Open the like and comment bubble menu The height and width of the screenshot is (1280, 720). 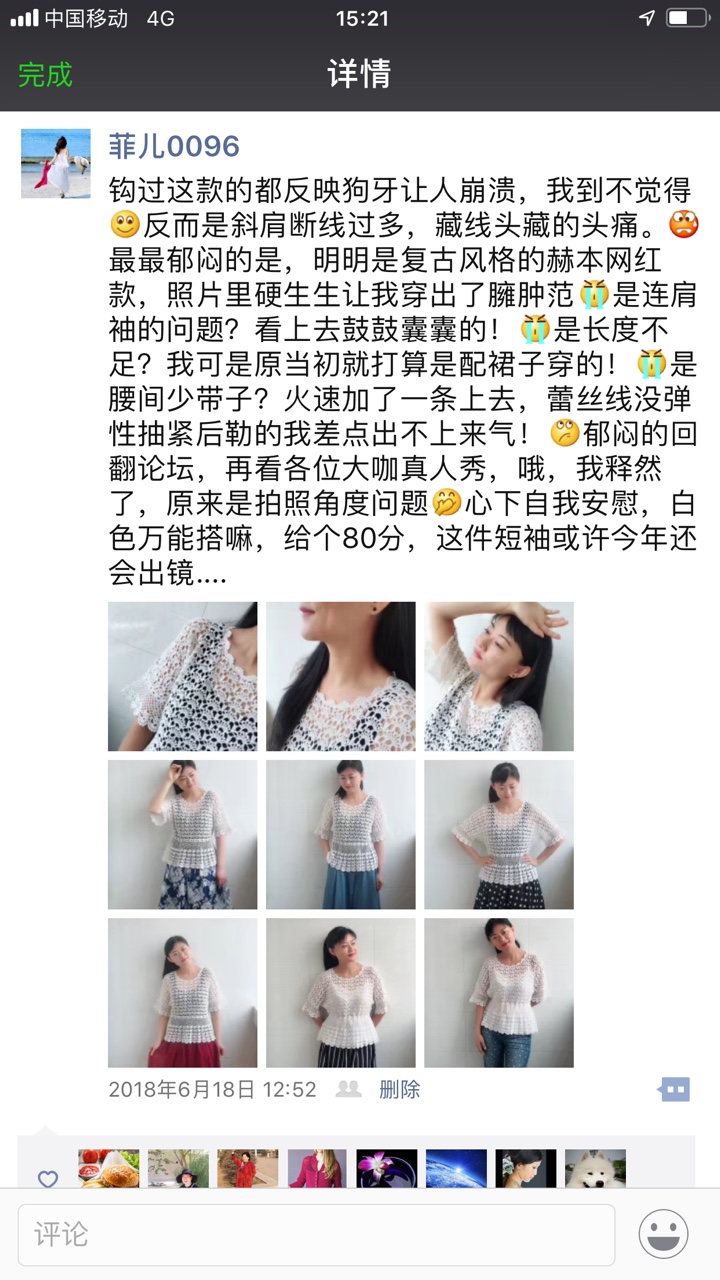tap(674, 1089)
